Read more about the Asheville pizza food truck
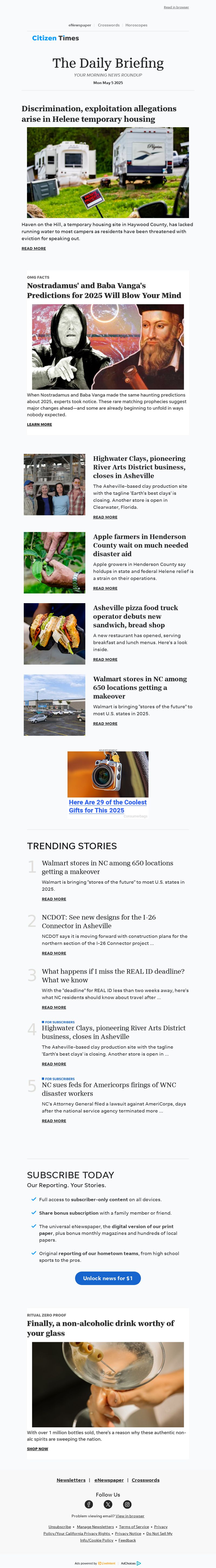The width and height of the screenshot is (216, 1568). click(105, 659)
